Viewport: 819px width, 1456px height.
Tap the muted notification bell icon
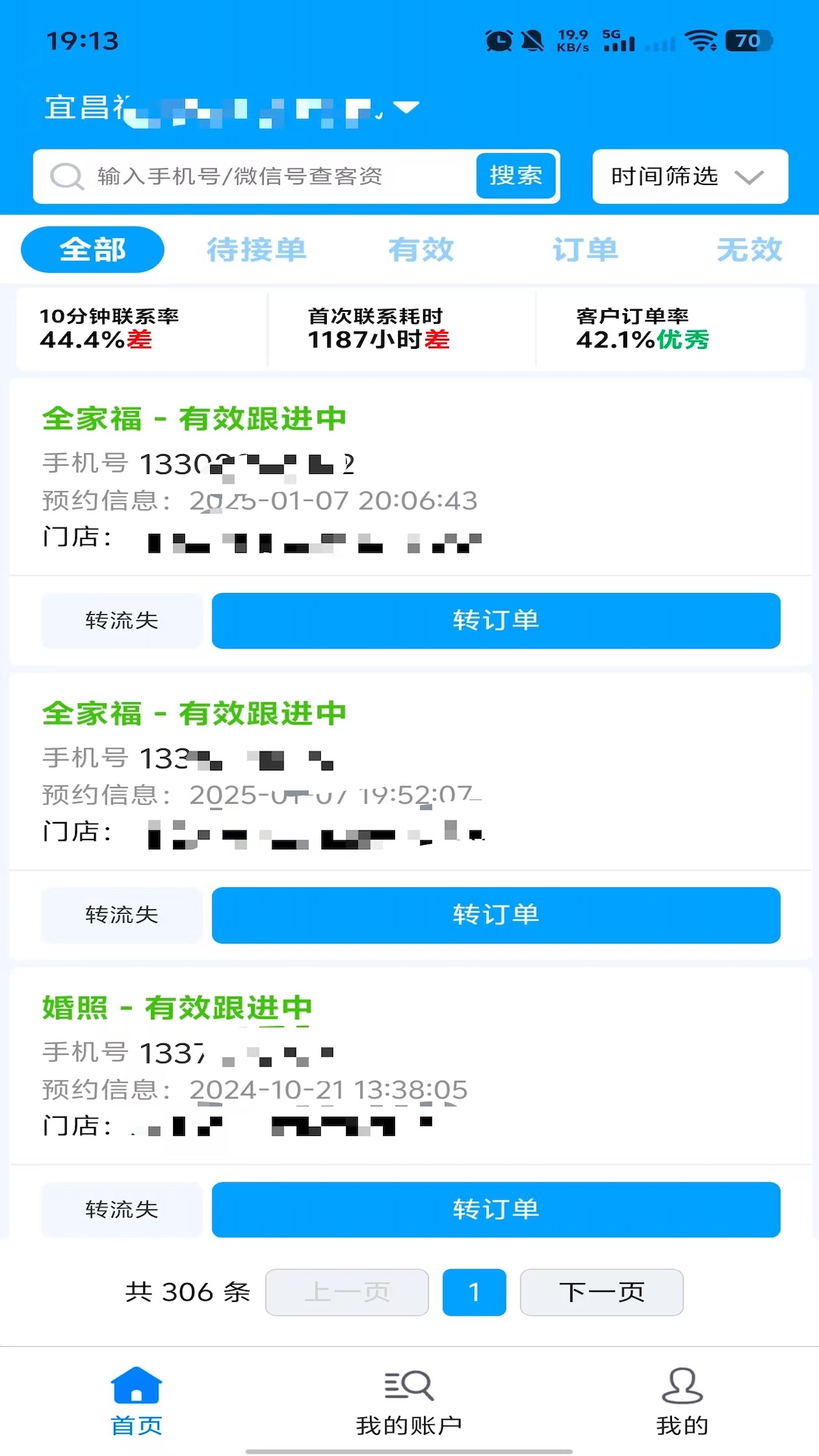tap(535, 42)
